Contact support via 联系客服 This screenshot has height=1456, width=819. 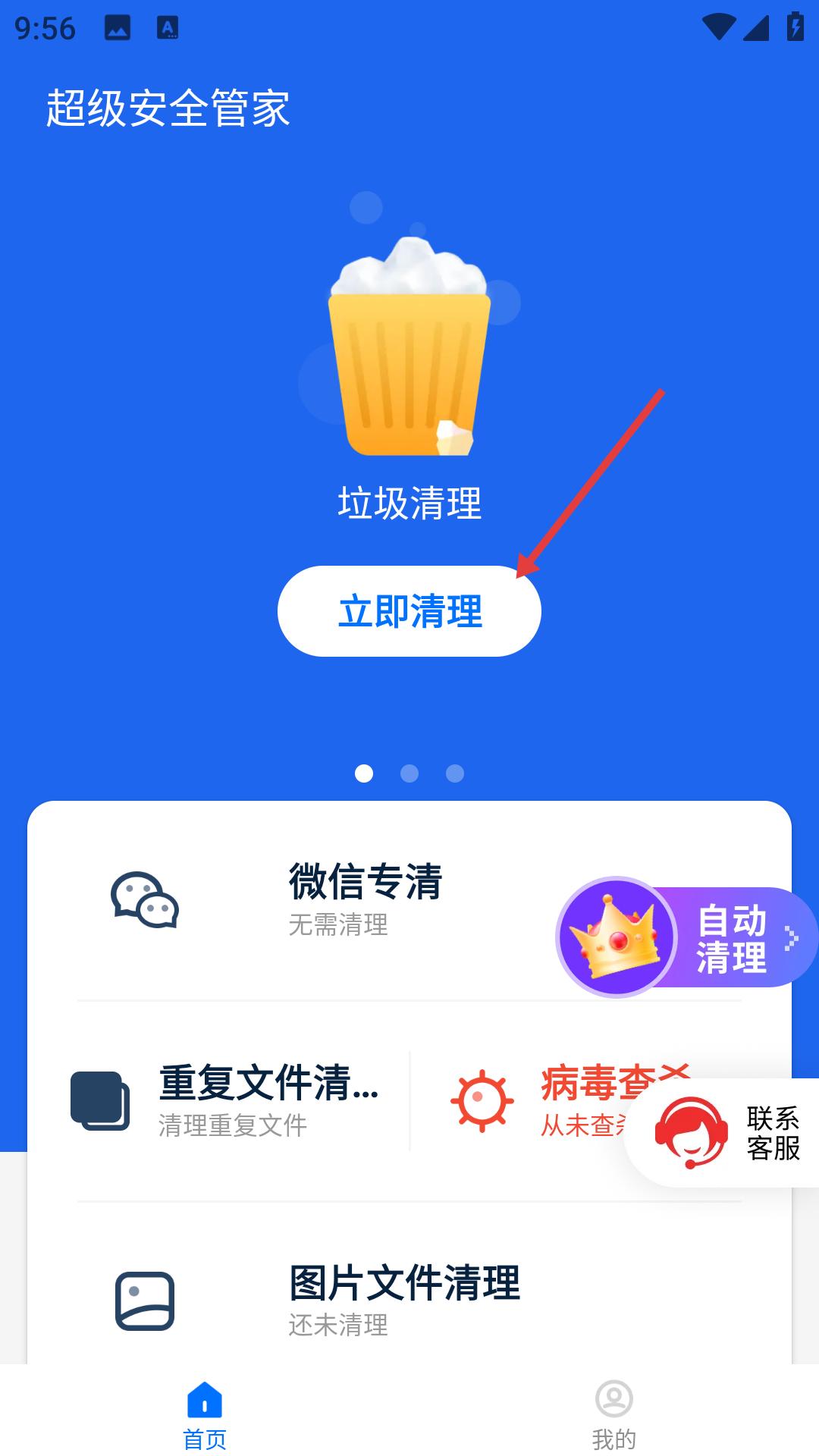(724, 1133)
